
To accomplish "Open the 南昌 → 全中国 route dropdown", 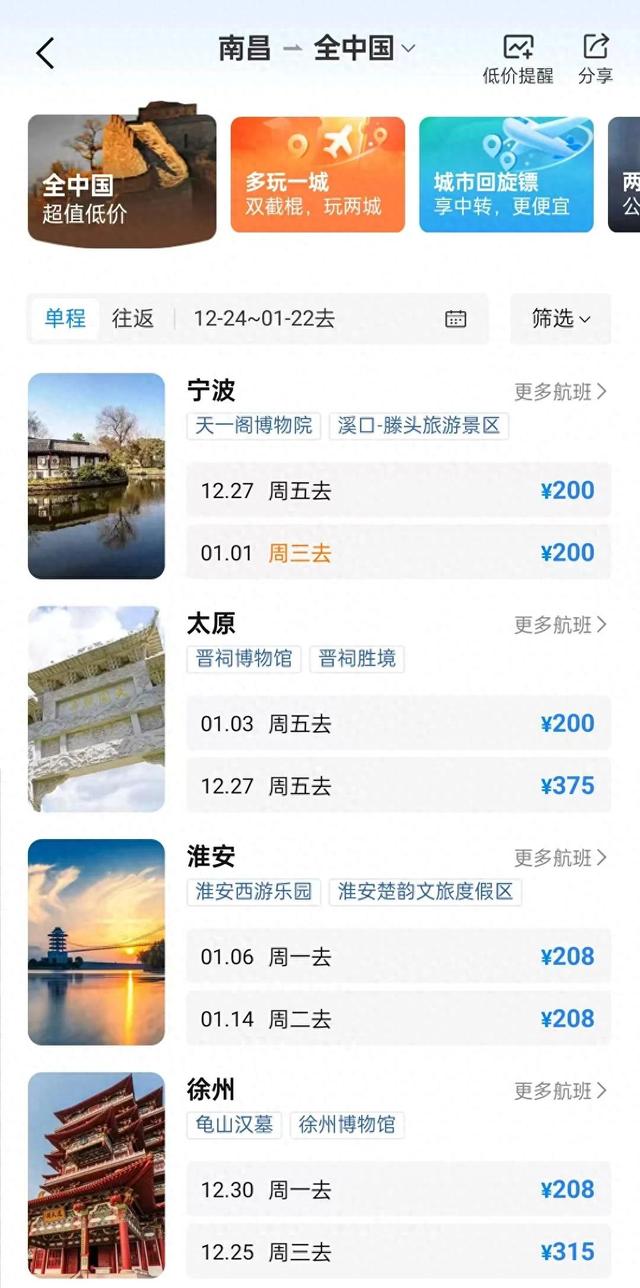I will [316, 48].
